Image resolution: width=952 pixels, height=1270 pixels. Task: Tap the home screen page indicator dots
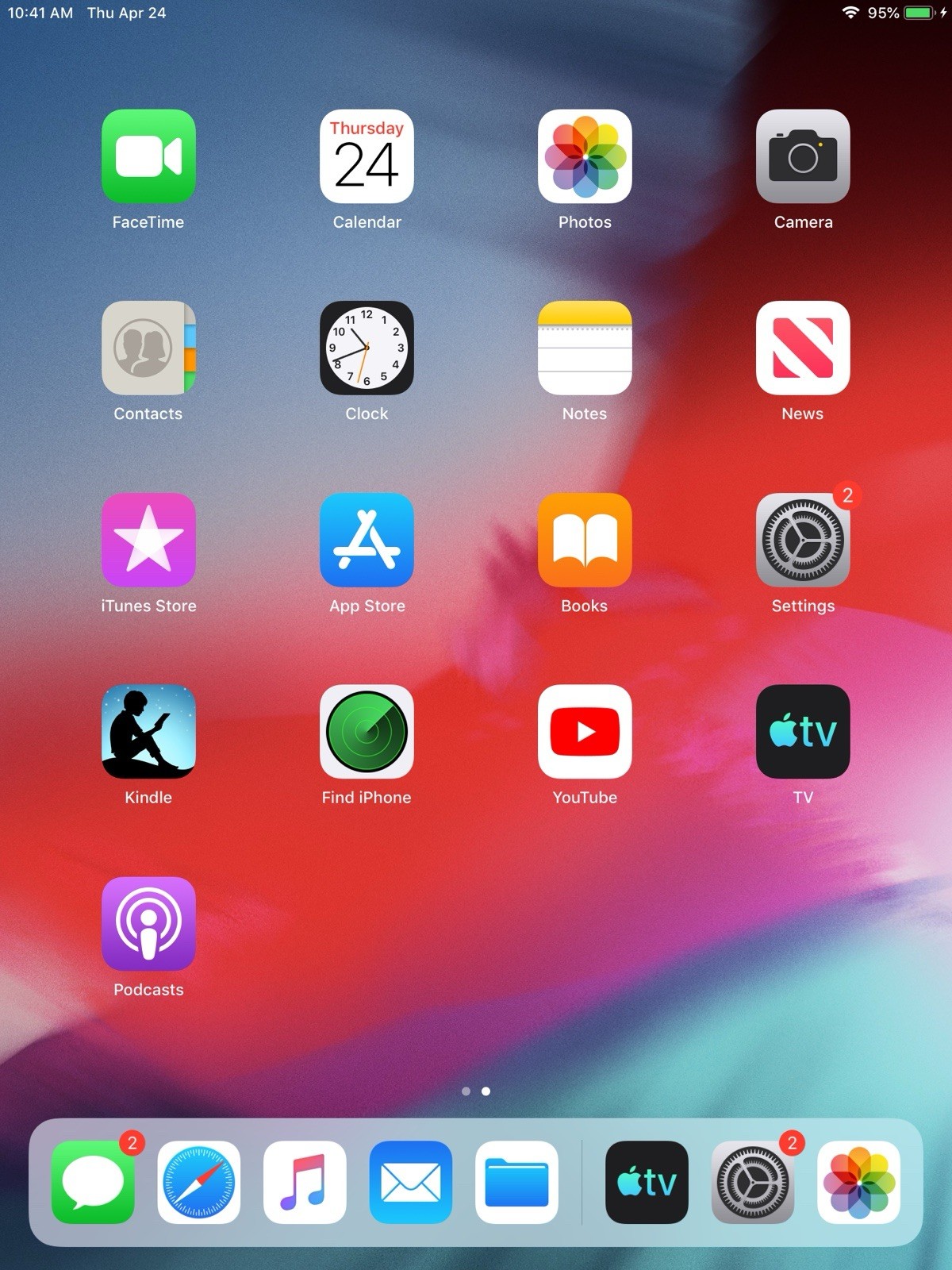476,1091
